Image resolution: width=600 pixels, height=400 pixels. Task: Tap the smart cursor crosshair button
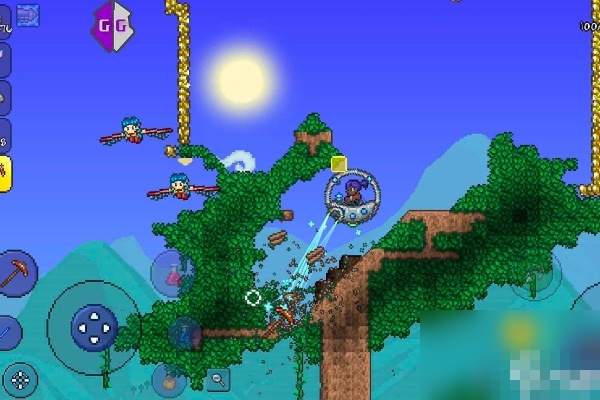20,379
